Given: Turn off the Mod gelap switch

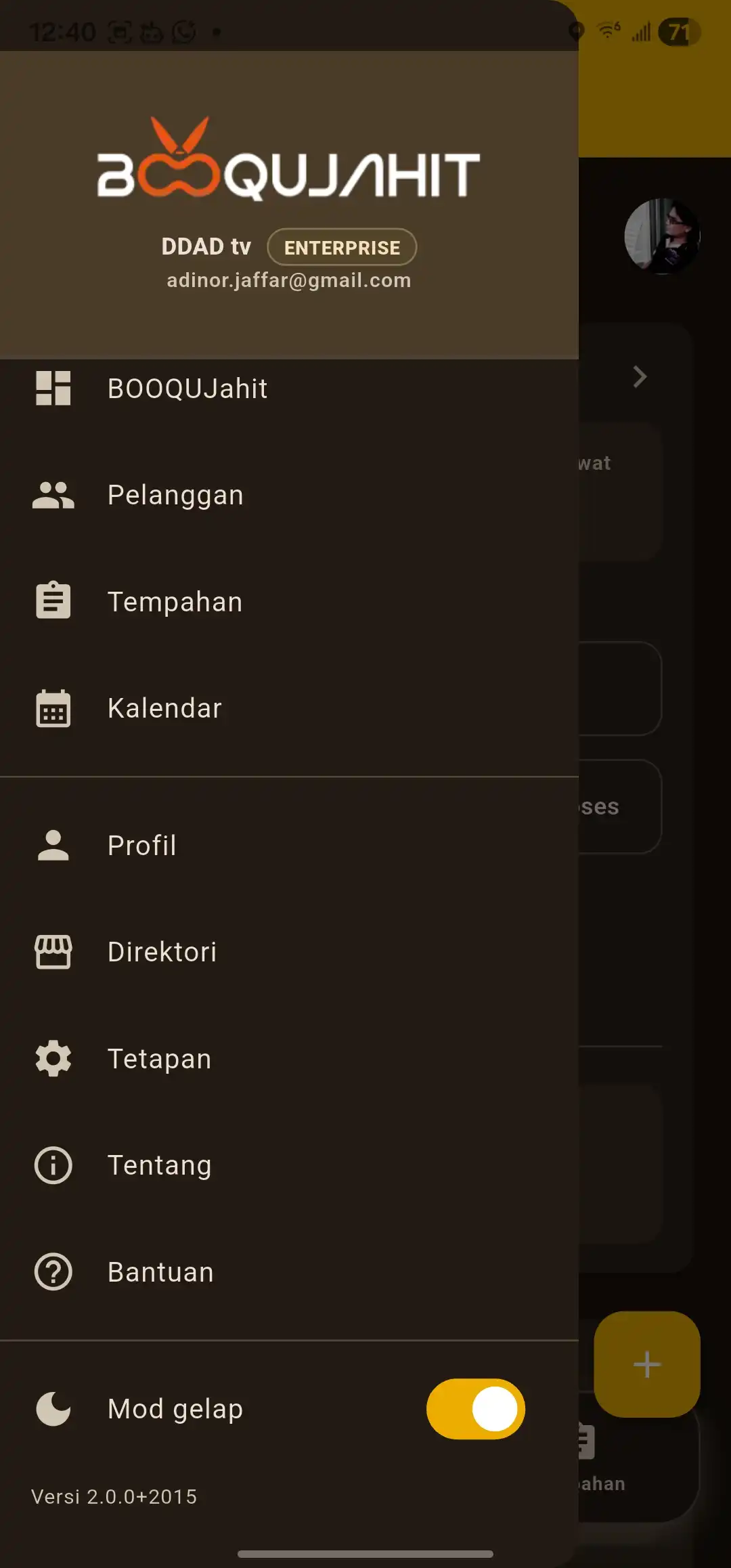Looking at the screenshot, I should pos(475,1409).
